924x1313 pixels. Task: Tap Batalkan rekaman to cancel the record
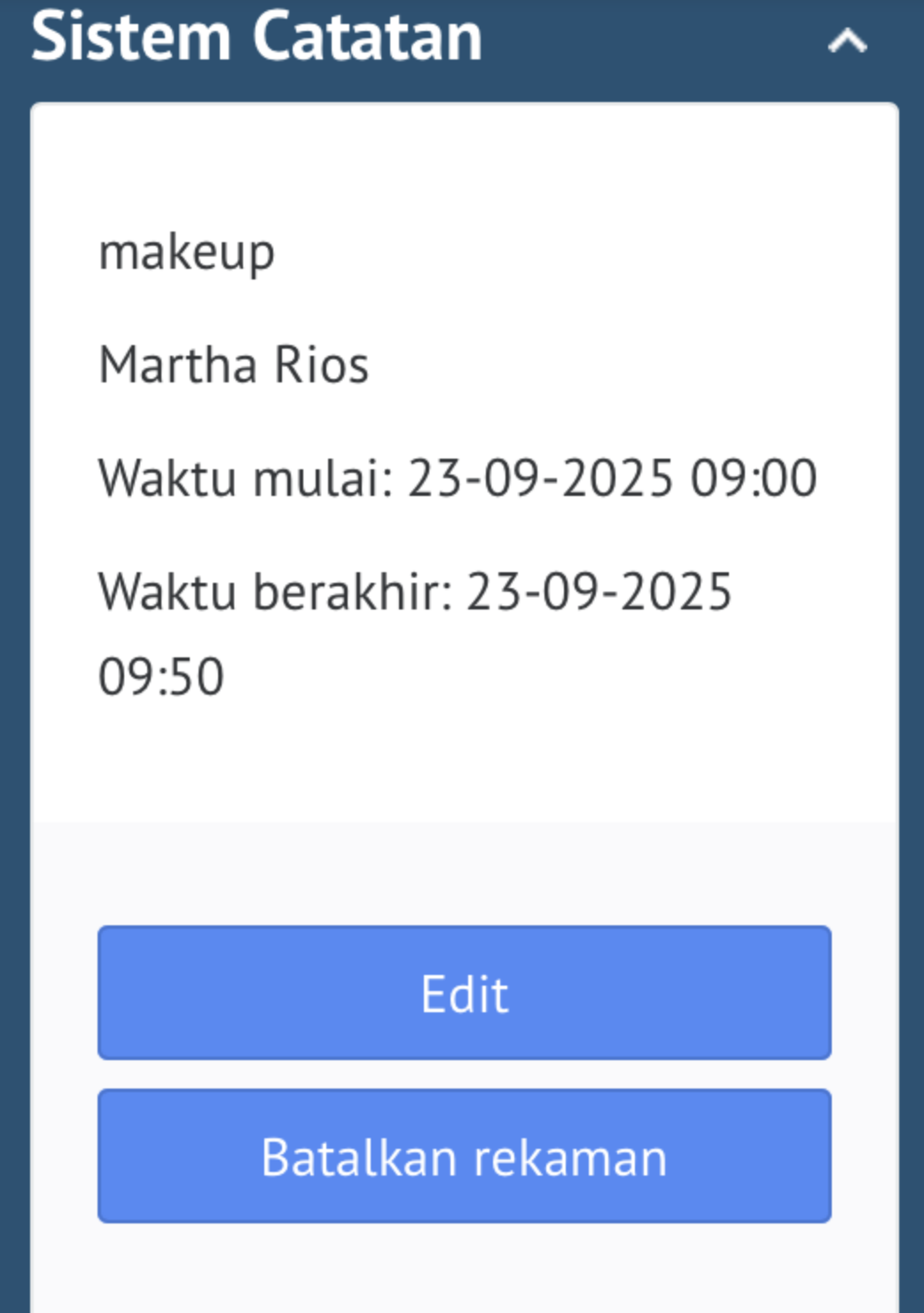(x=465, y=1156)
